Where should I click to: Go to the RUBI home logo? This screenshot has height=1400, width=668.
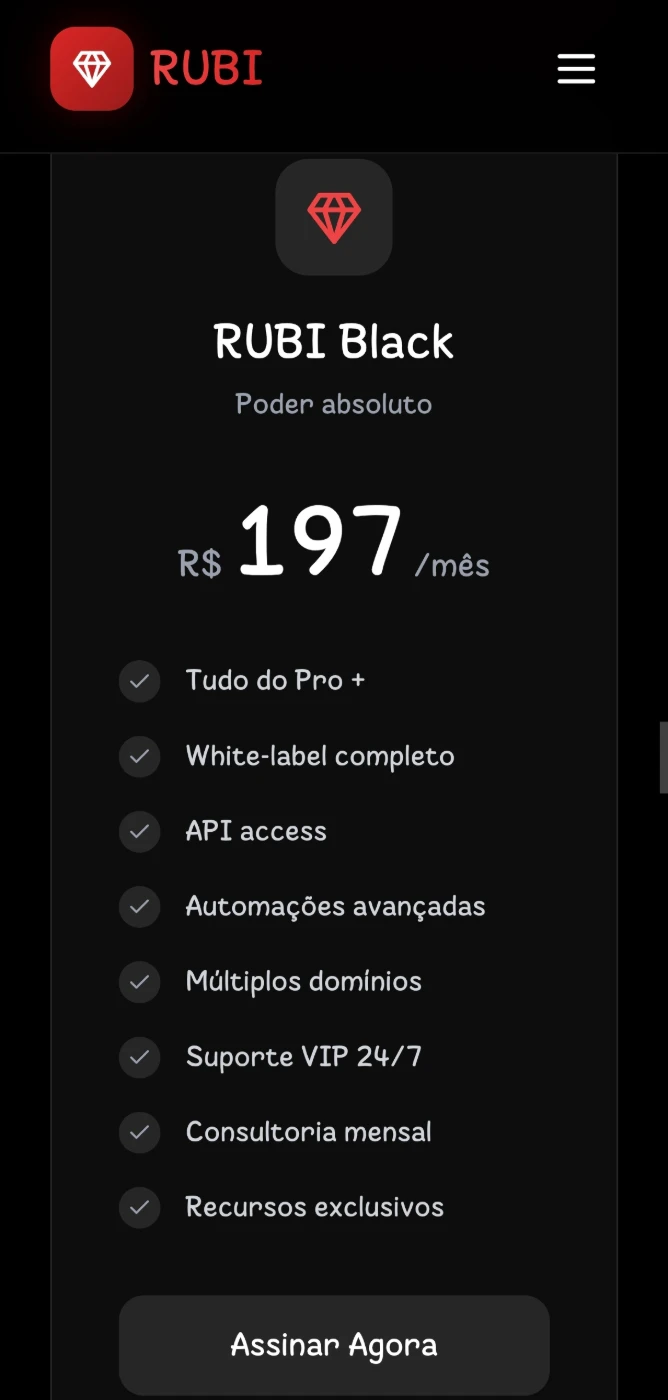(157, 69)
